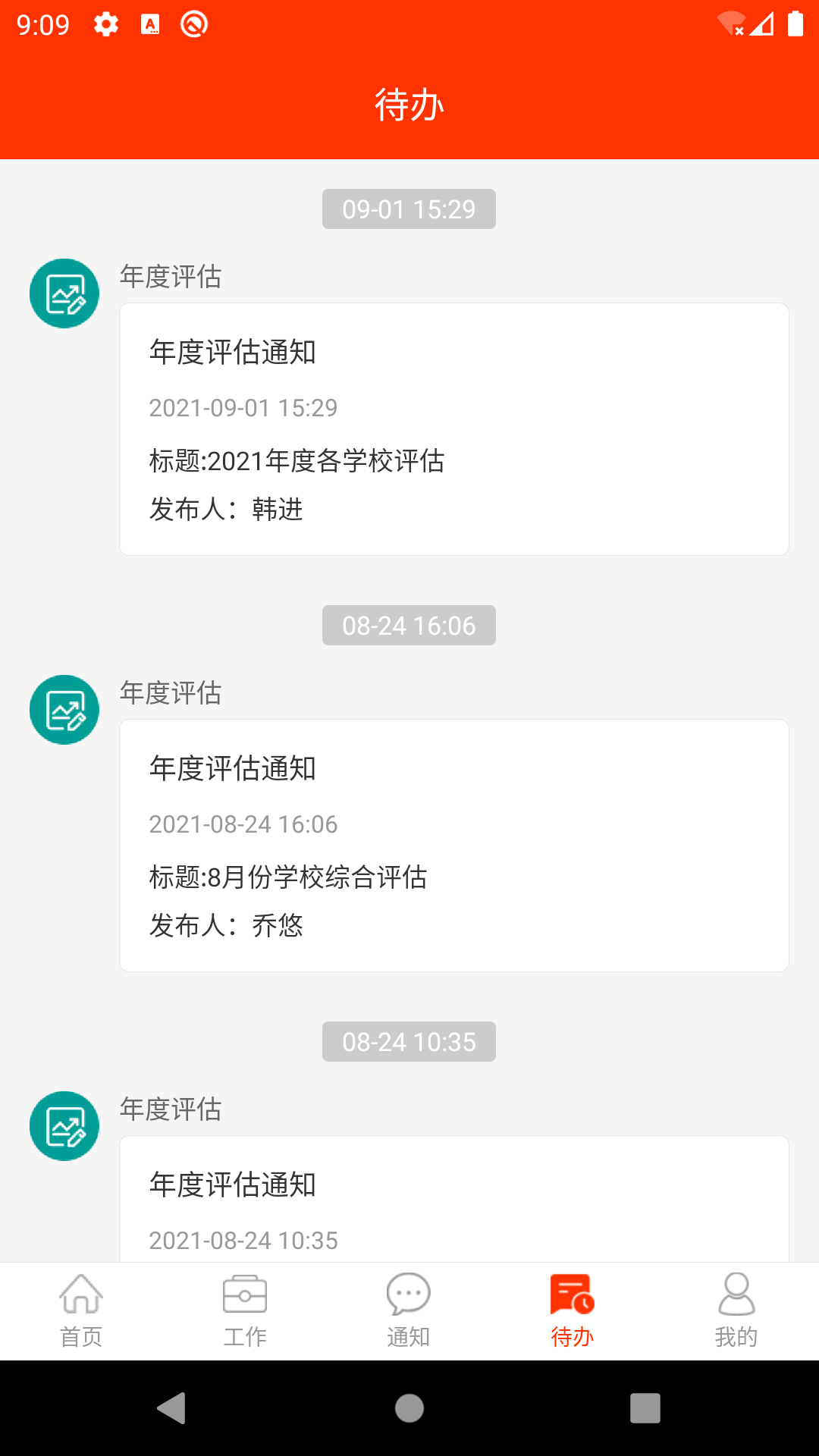Click the teal chart icon next to 08-24 16:06 item

64,709
